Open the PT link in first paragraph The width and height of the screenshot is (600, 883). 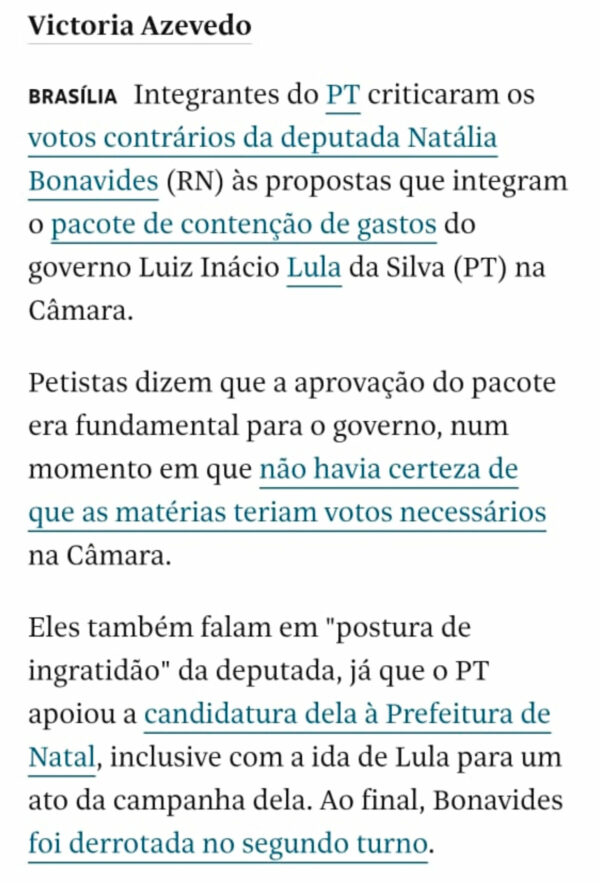click(342, 96)
